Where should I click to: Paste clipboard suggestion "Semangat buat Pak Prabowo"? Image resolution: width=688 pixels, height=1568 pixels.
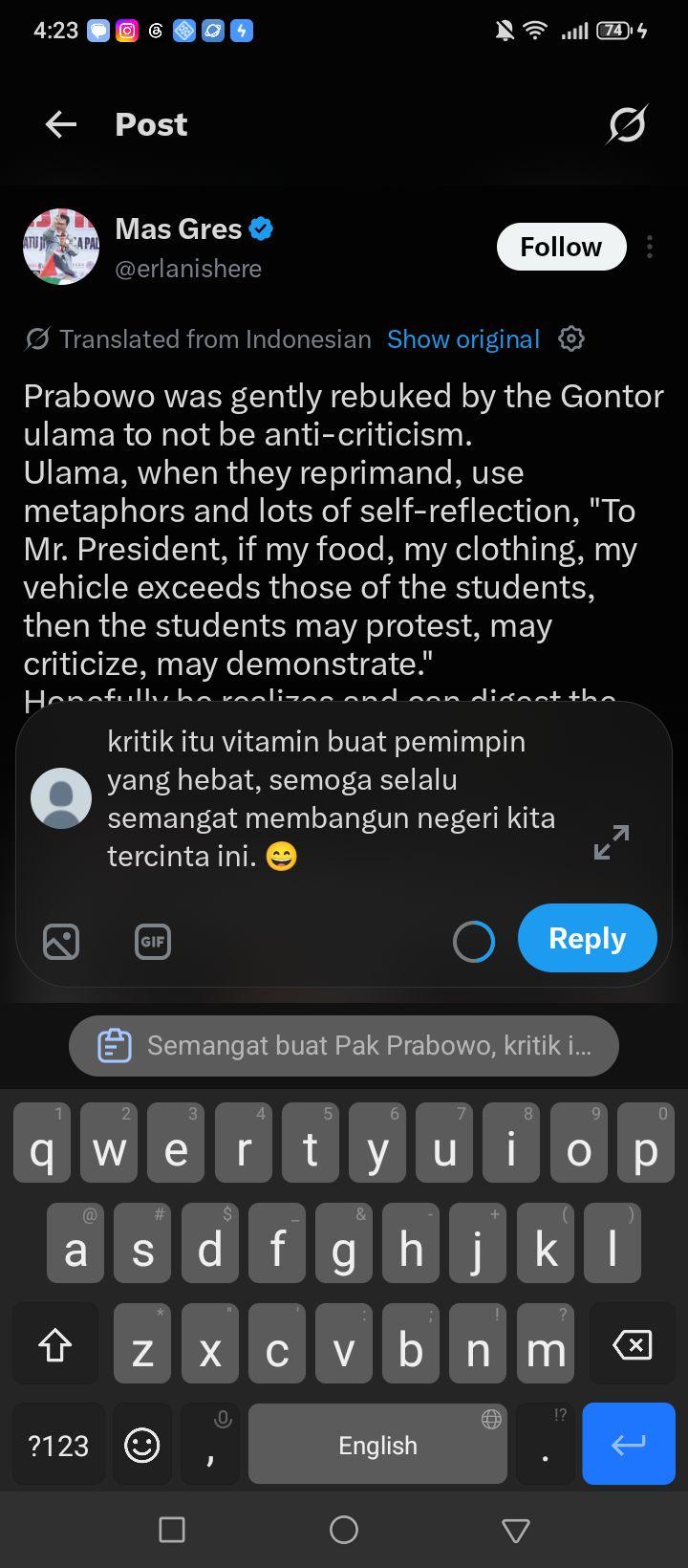pyautogui.click(x=344, y=1046)
